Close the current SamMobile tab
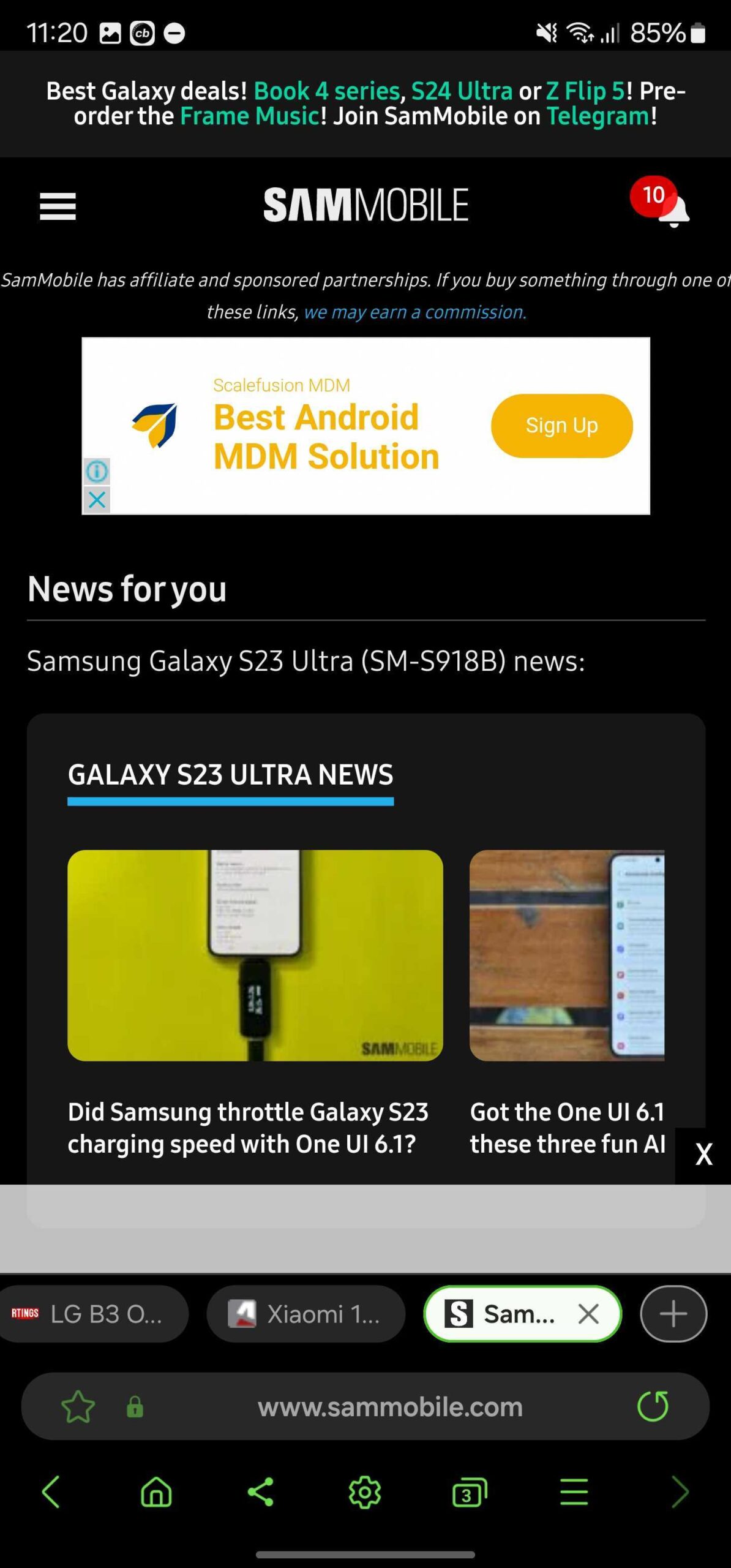 click(588, 1314)
